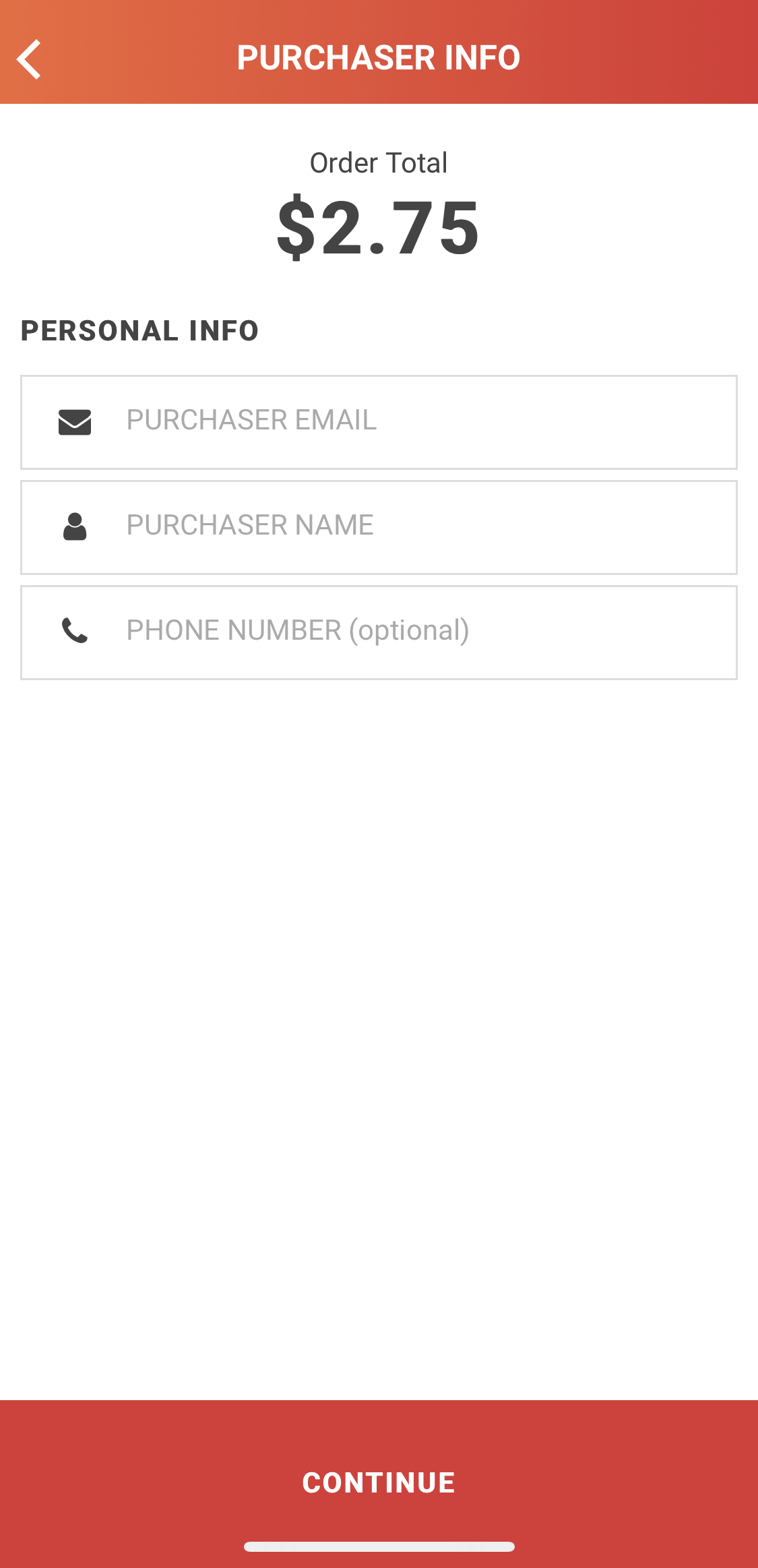Viewport: 758px width, 1568px height.
Task: Go back using the header arrow
Action: (30, 59)
